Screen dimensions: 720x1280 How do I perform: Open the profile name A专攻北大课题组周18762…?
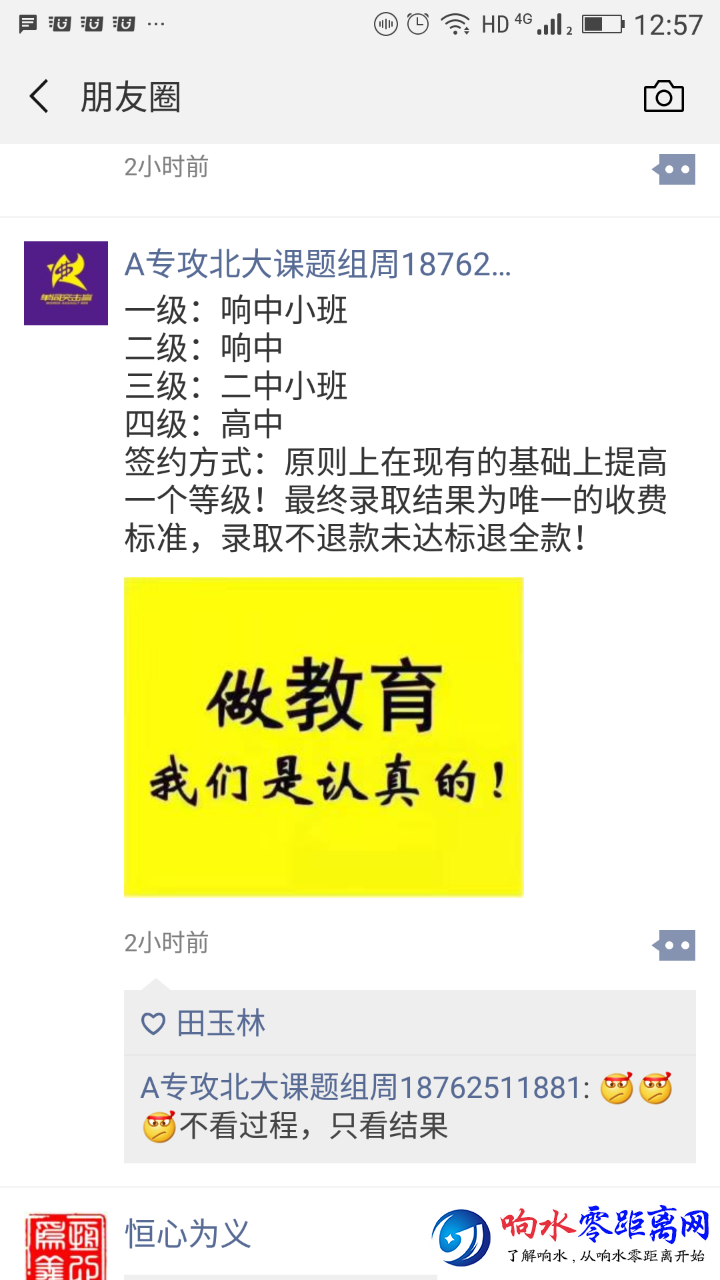point(317,264)
